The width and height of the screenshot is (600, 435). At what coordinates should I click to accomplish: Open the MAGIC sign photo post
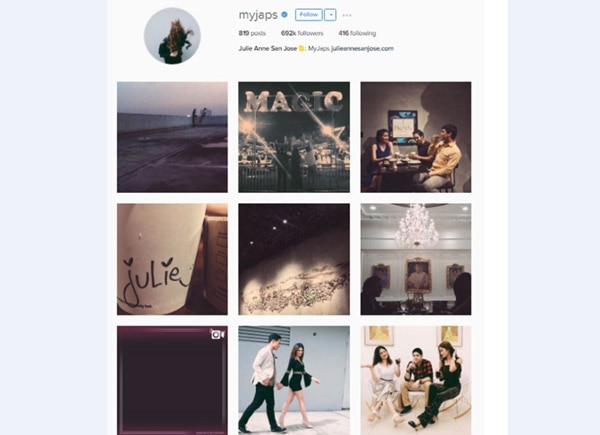pyautogui.click(x=294, y=137)
